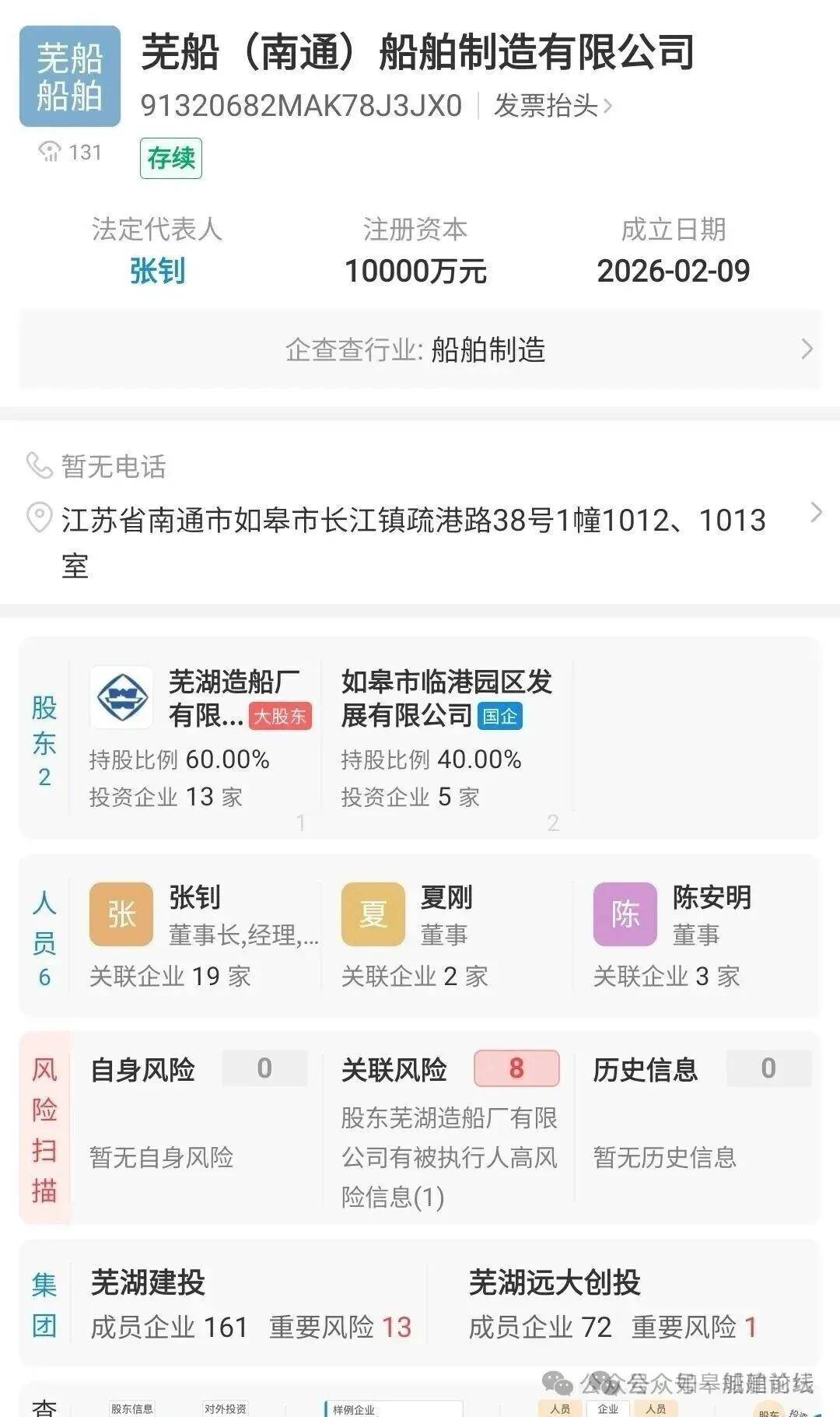Open the 发票抬头 invoice header link

pos(552,106)
